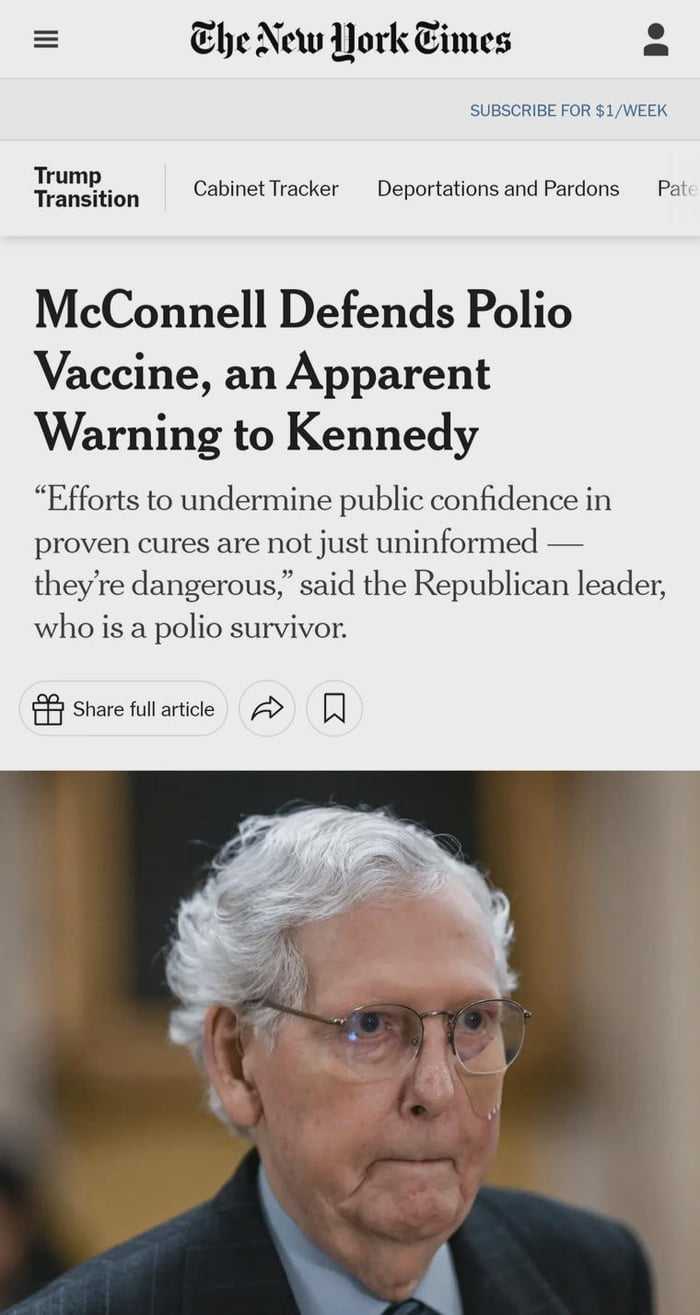
Task: Open the Trump Transition section
Action: (x=86, y=187)
